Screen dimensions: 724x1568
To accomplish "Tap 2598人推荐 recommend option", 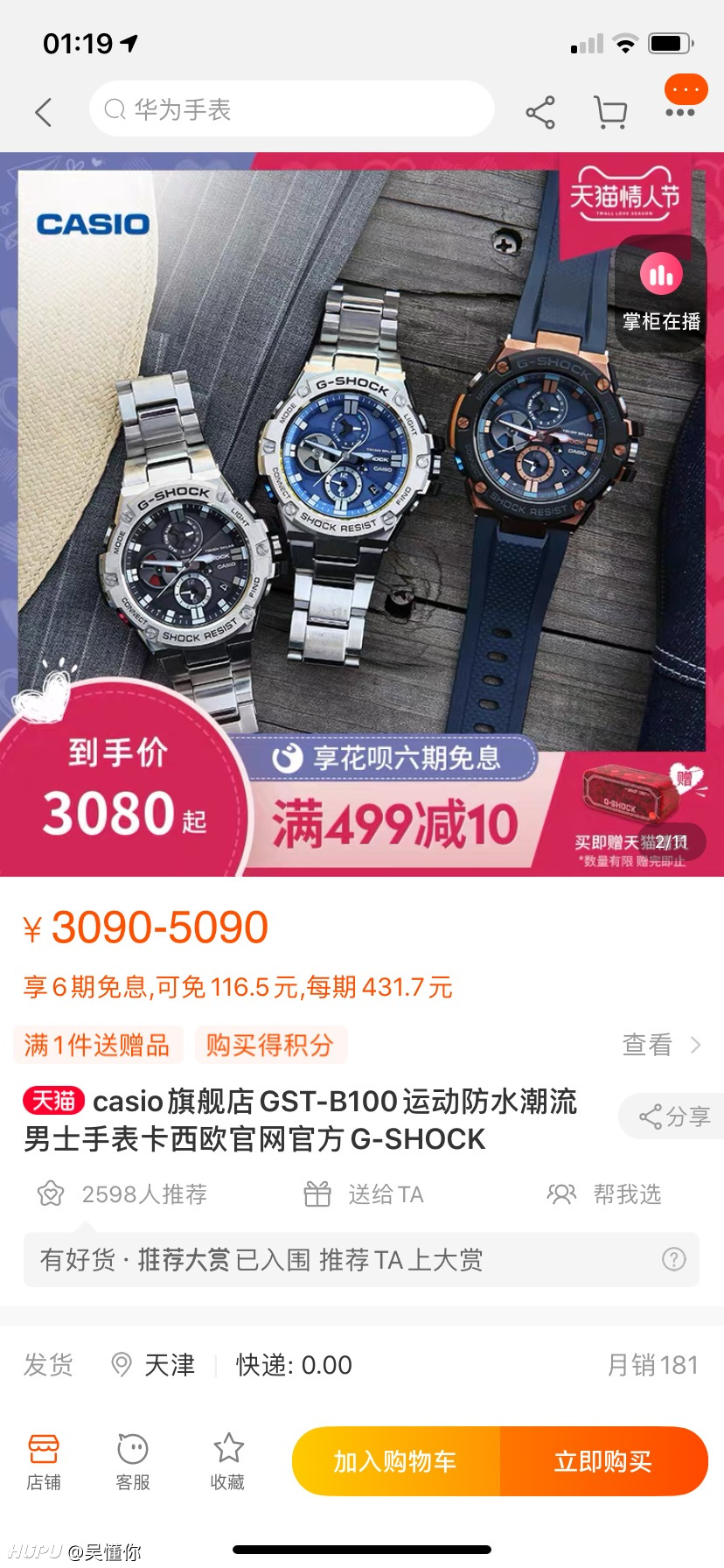I will (122, 1194).
